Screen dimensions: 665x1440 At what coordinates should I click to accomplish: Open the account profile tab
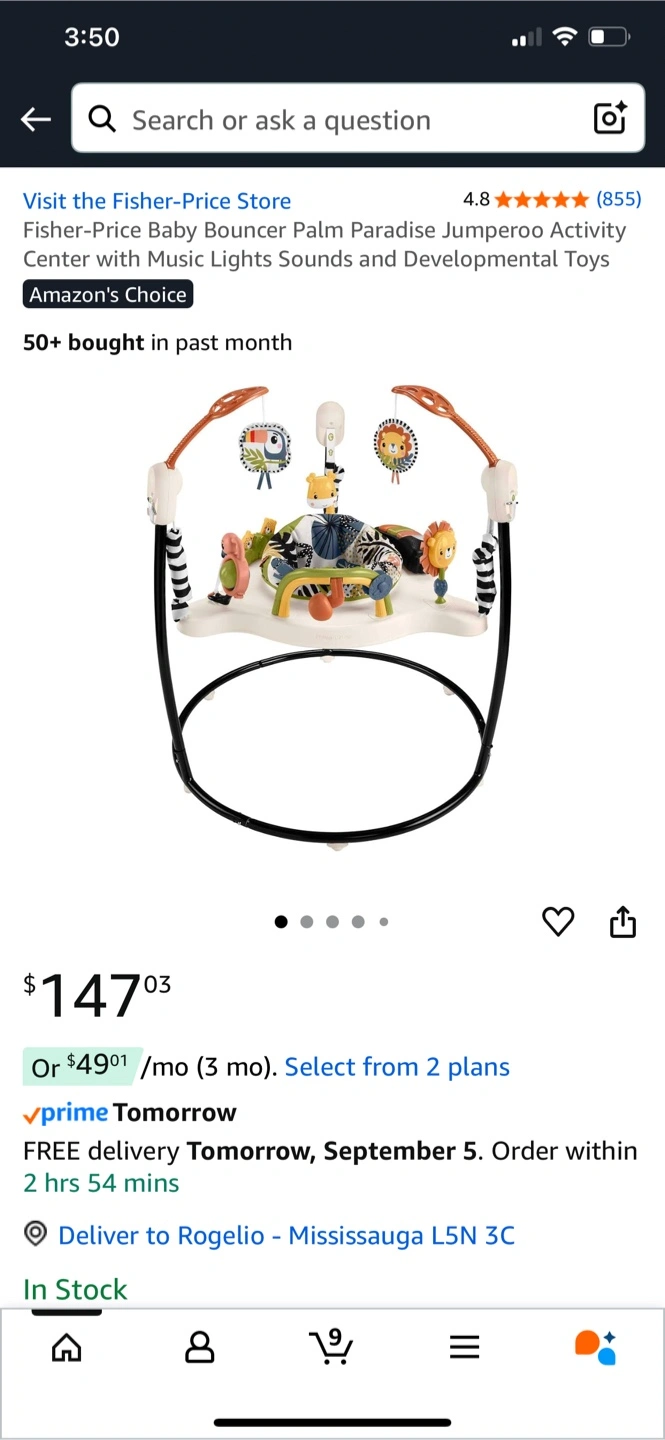click(200, 1347)
